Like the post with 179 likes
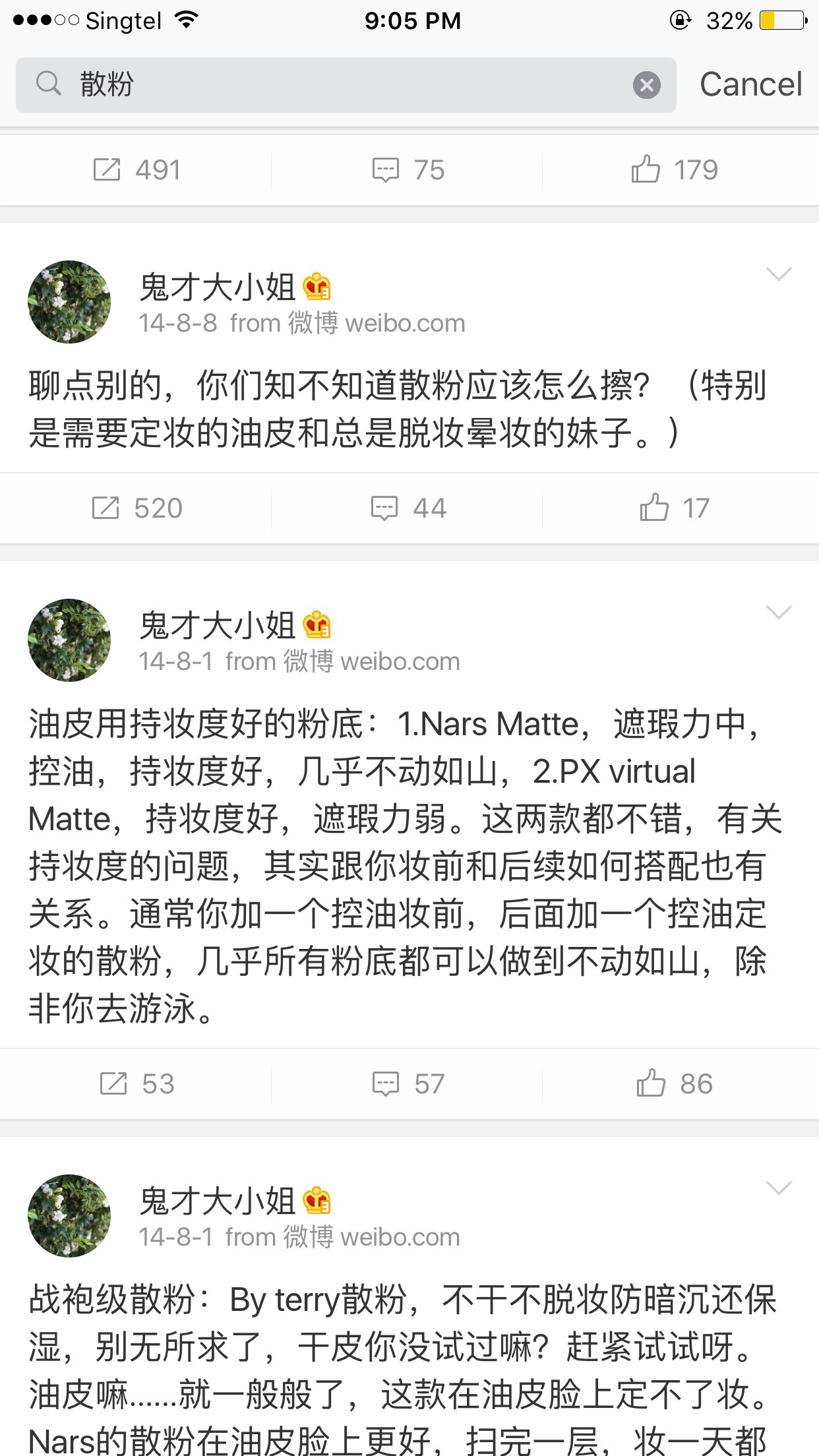819x1456 pixels. (x=675, y=170)
